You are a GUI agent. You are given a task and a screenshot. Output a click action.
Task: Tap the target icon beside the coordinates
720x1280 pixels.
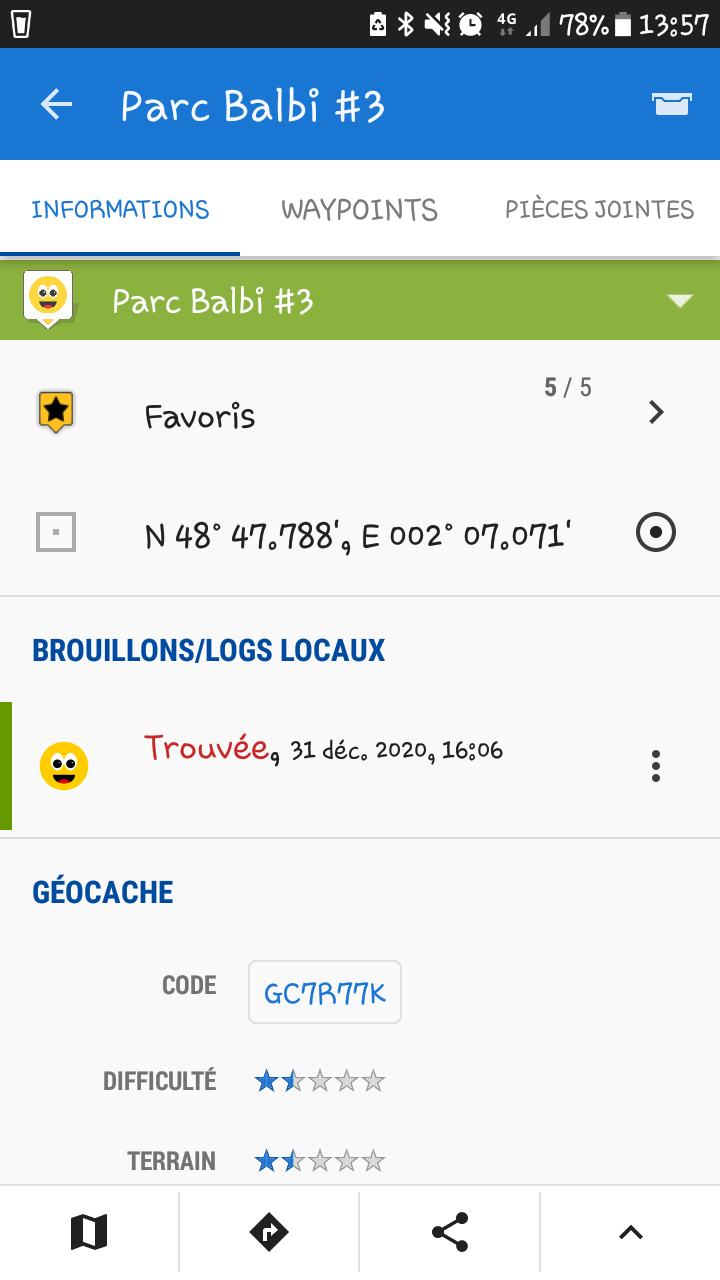[x=656, y=533]
